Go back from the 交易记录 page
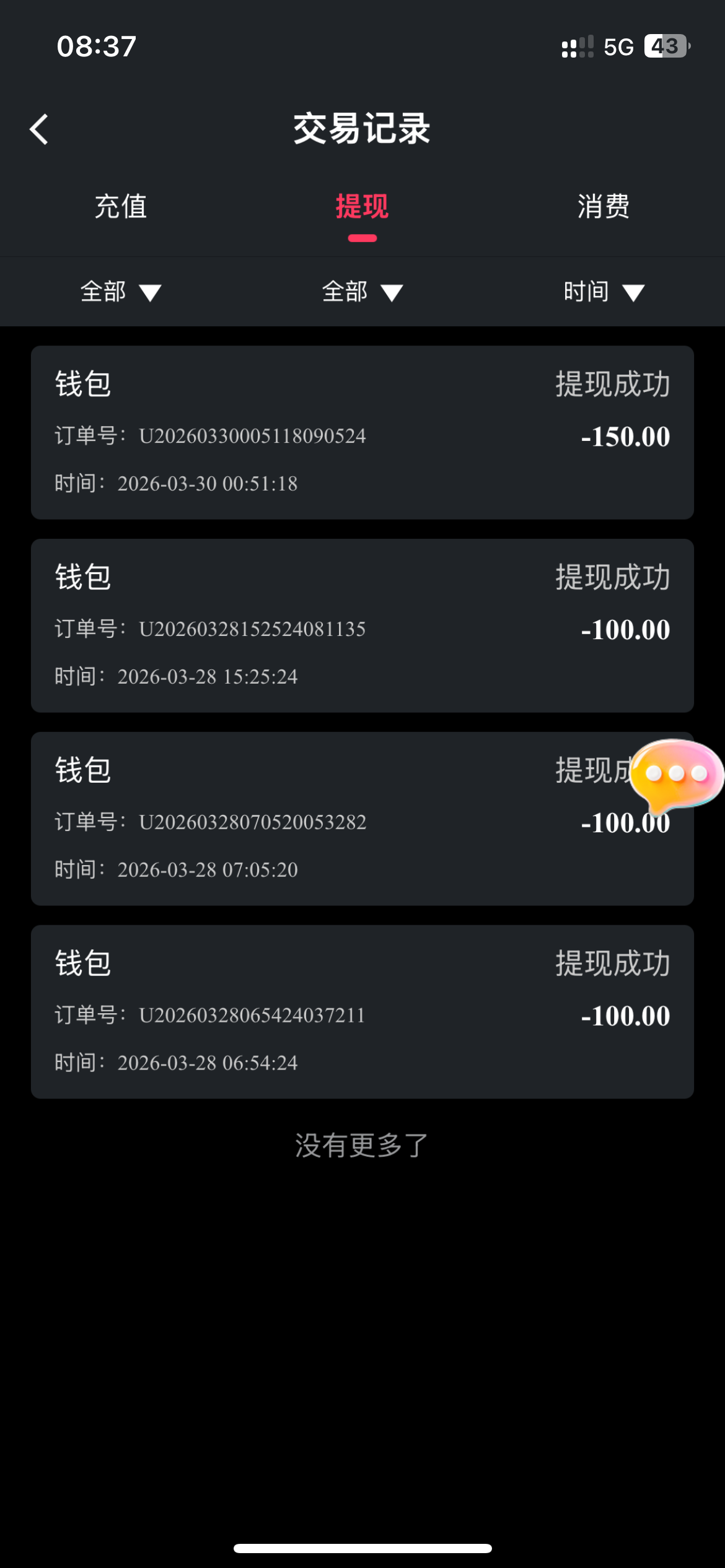This screenshot has width=725, height=1568. (39, 129)
